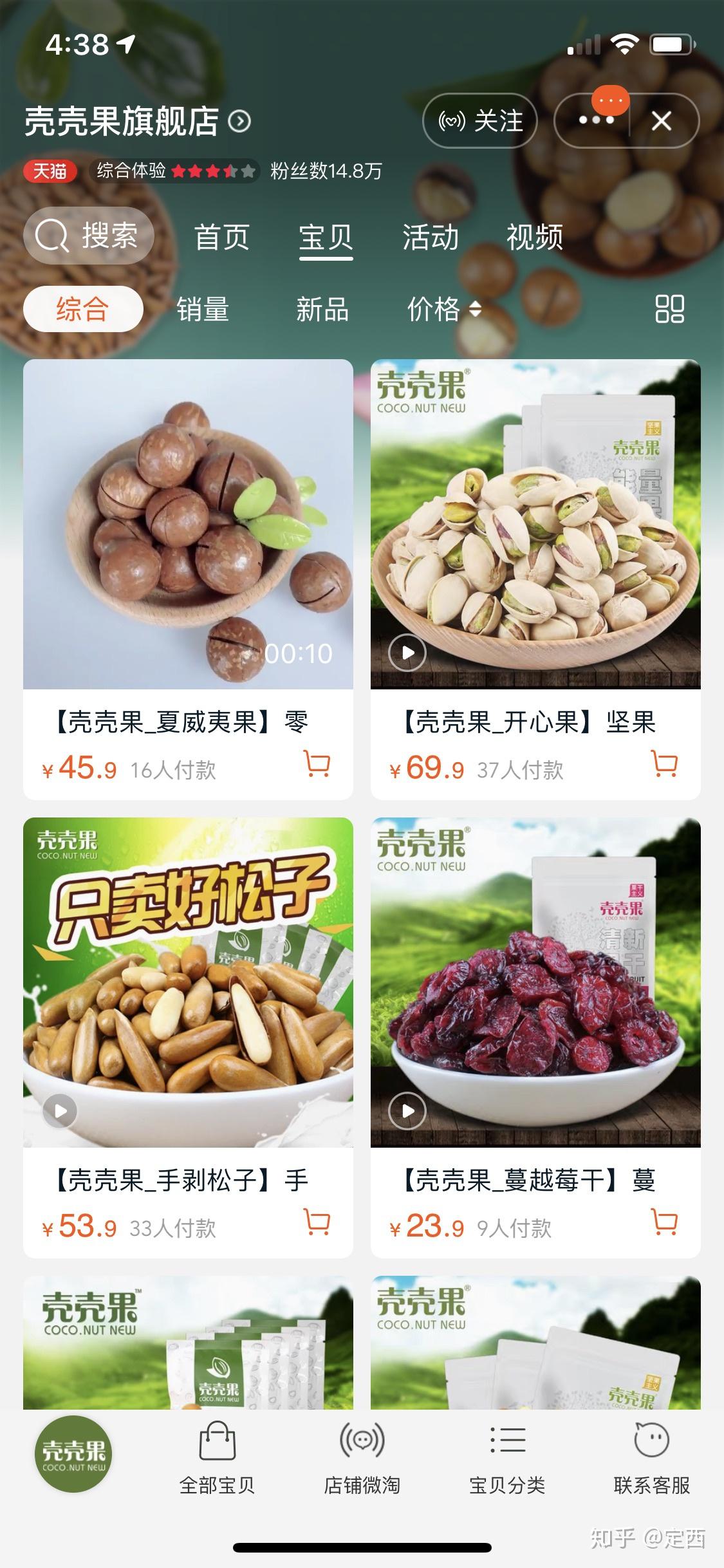
Task: Switch to the 首页 tab
Action: pyautogui.click(x=221, y=237)
